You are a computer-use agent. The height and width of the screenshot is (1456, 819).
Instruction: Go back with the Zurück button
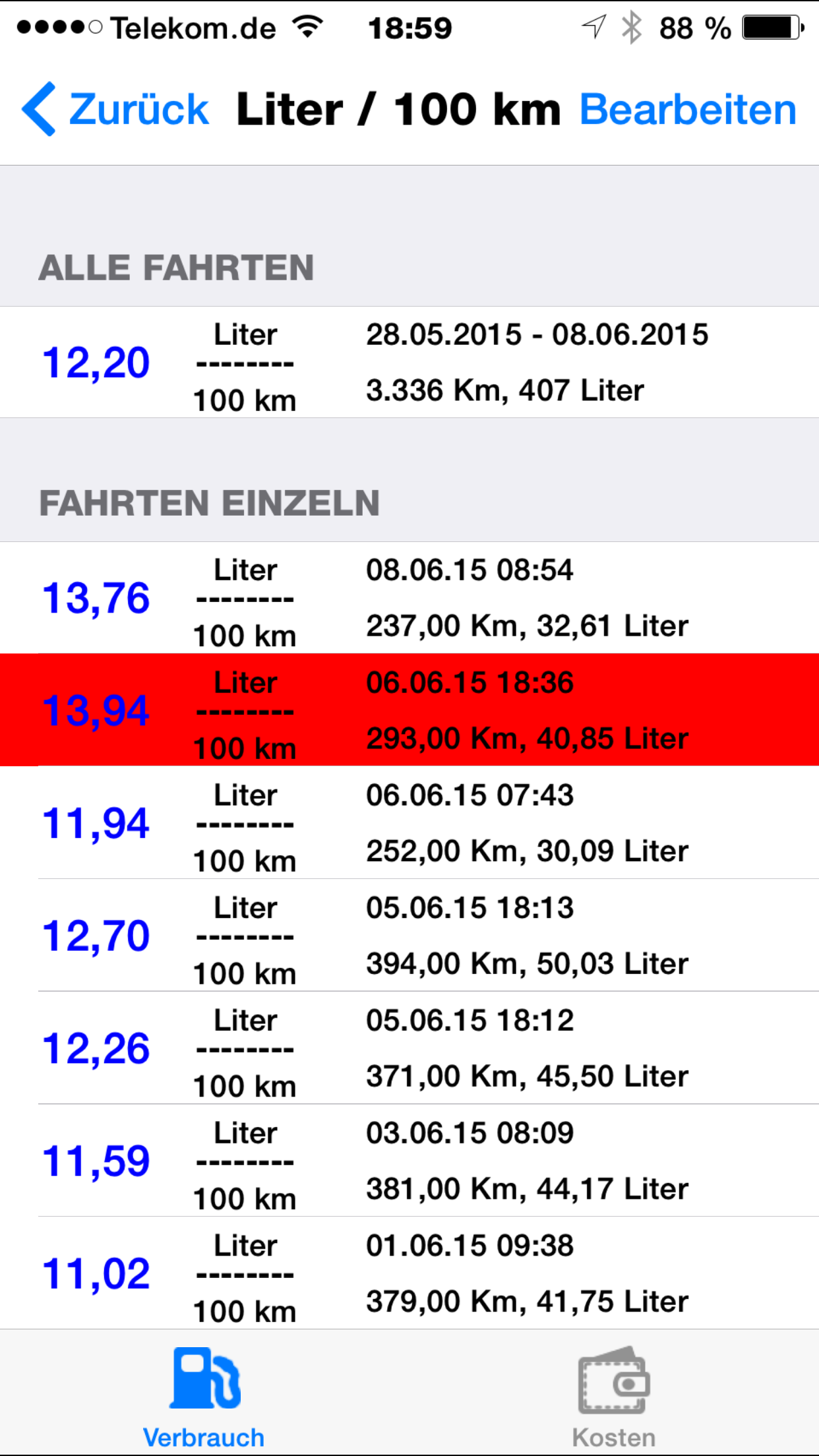[115, 109]
